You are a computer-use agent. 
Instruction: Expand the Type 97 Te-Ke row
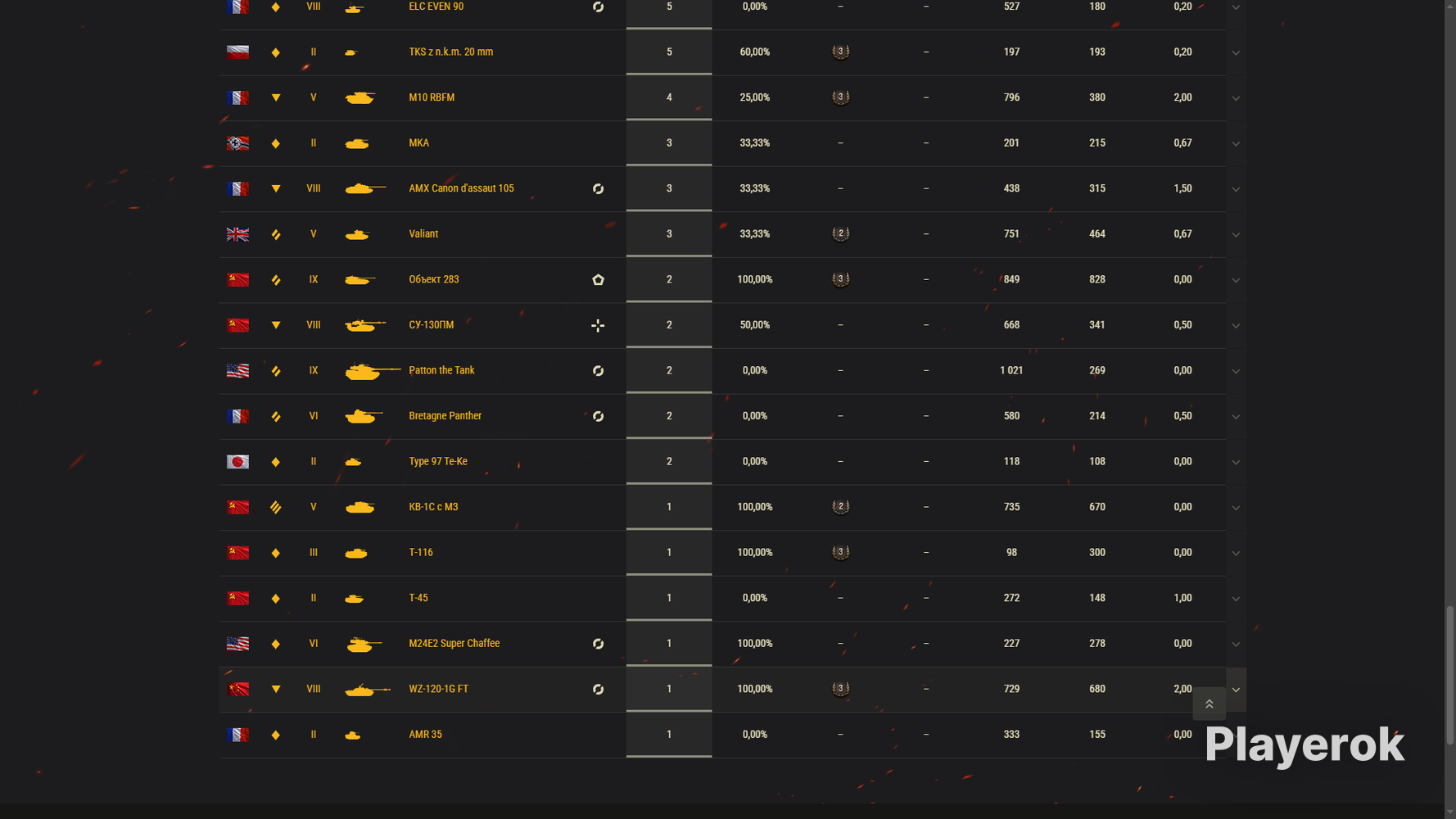(x=1236, y=462)
